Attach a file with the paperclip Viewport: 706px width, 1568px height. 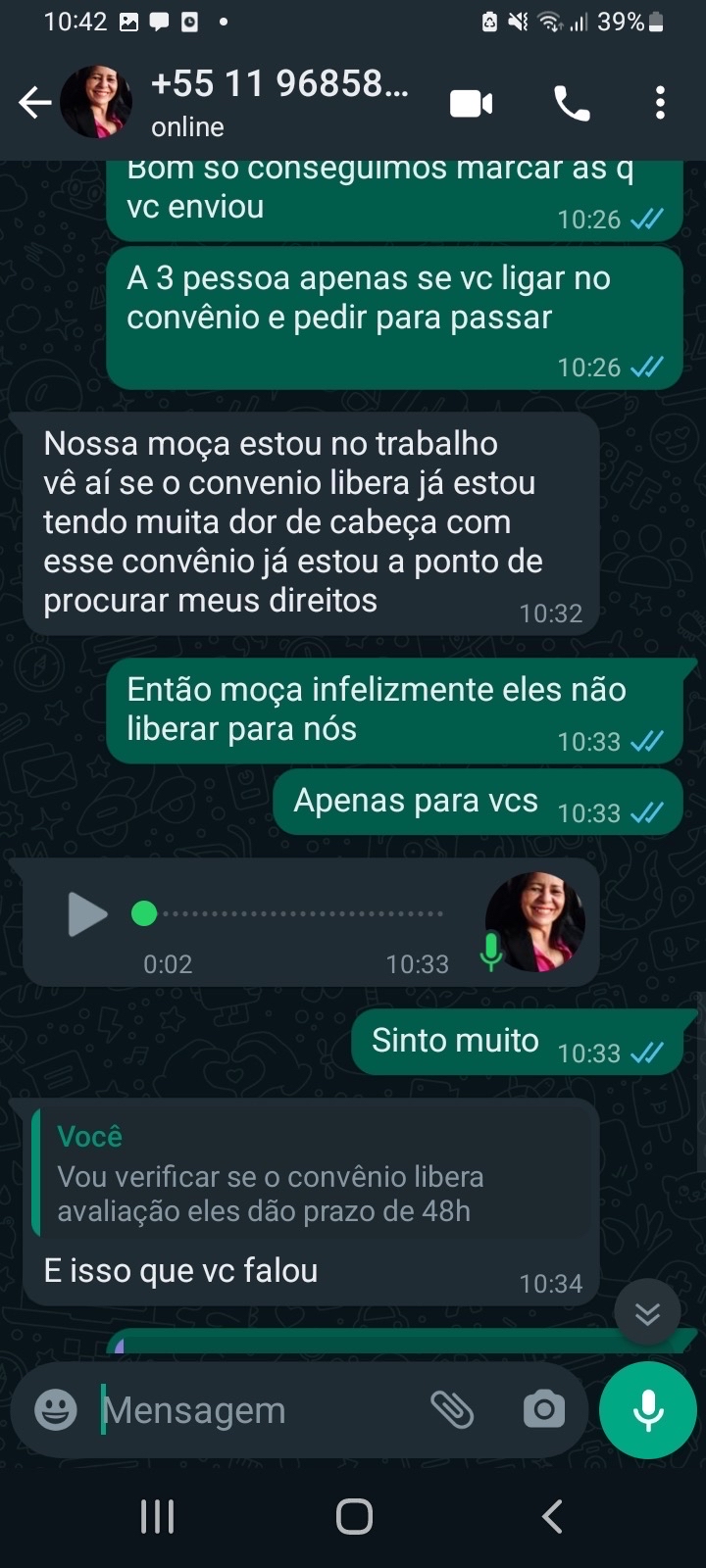click(452, 1410)
